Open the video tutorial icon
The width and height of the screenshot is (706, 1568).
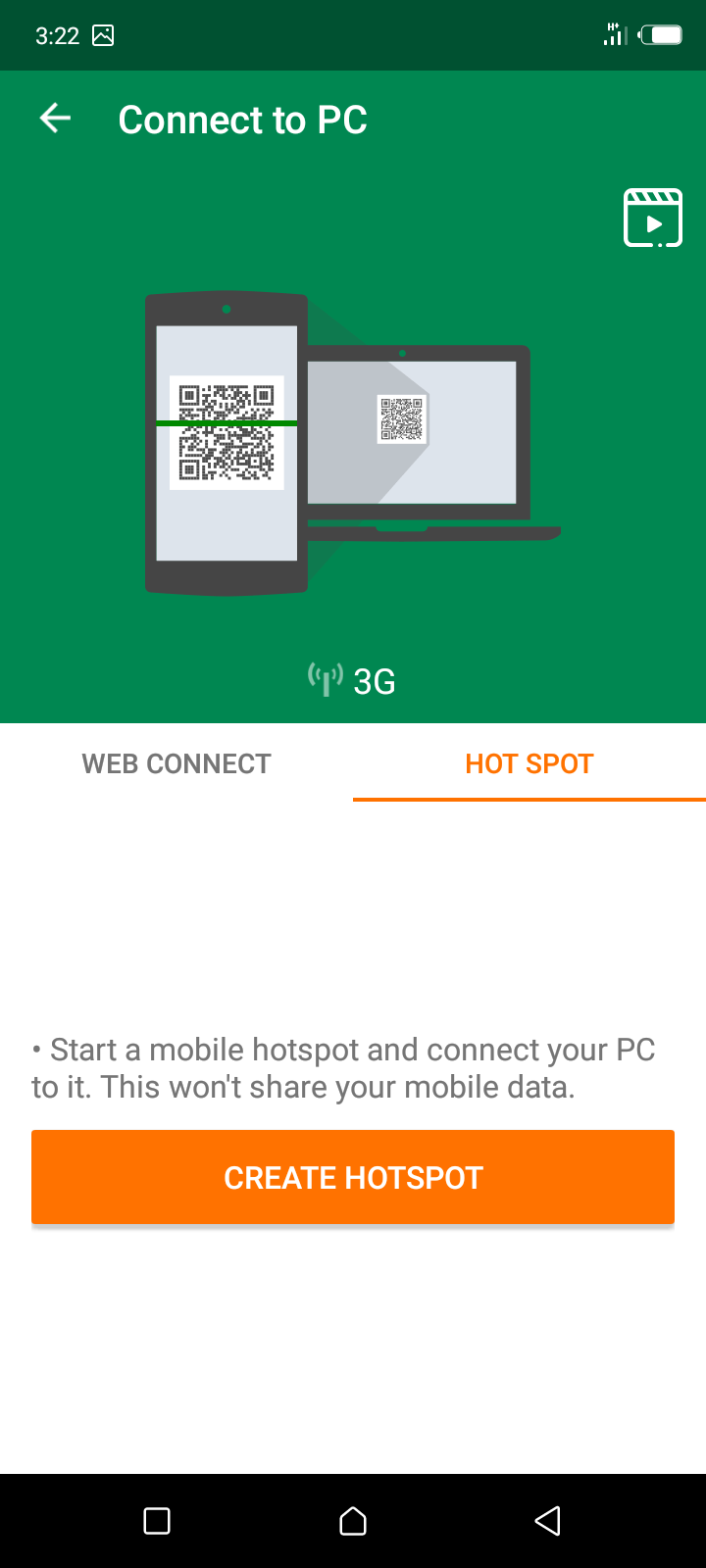(653, 218)
